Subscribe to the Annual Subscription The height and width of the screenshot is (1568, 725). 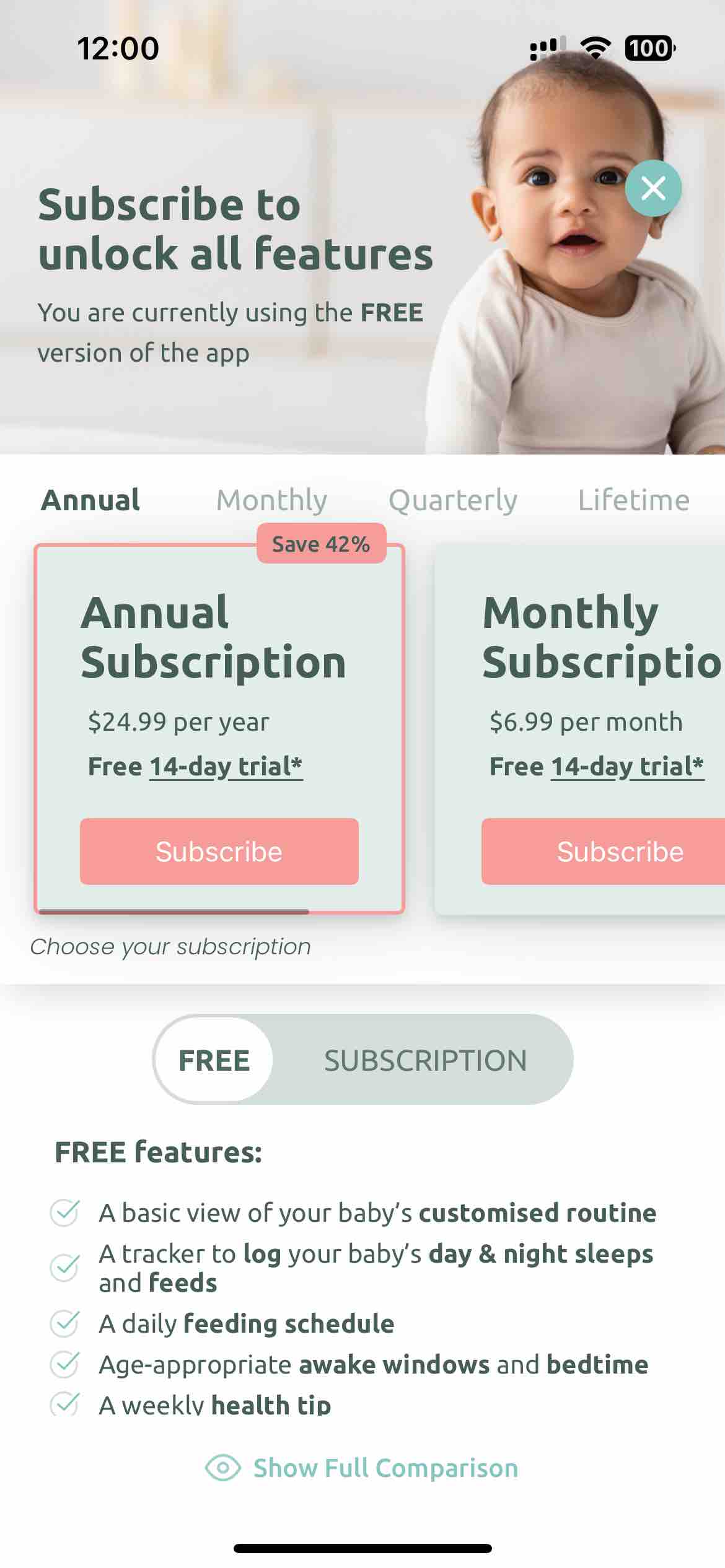219,852
